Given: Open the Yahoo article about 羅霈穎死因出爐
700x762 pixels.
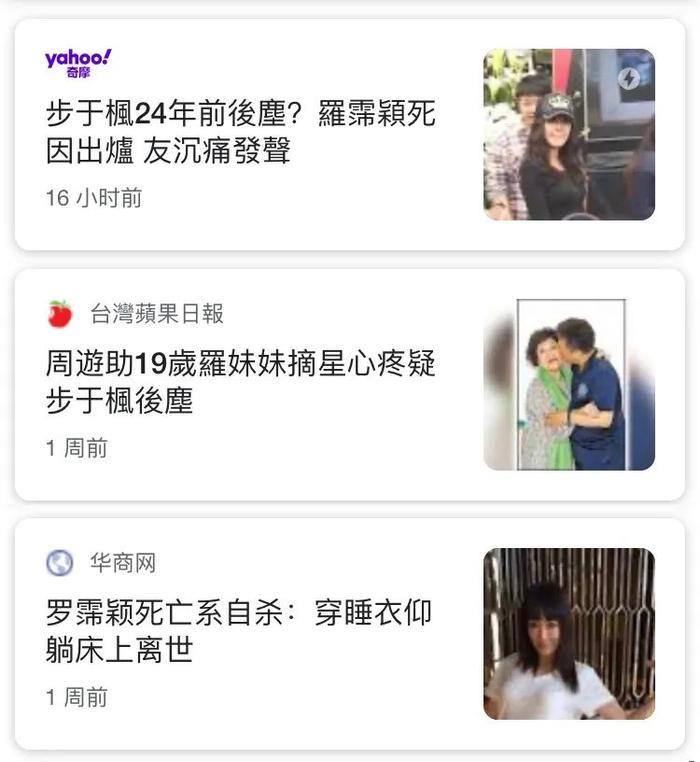Looking at the screenshot, I should coord(241,132).
